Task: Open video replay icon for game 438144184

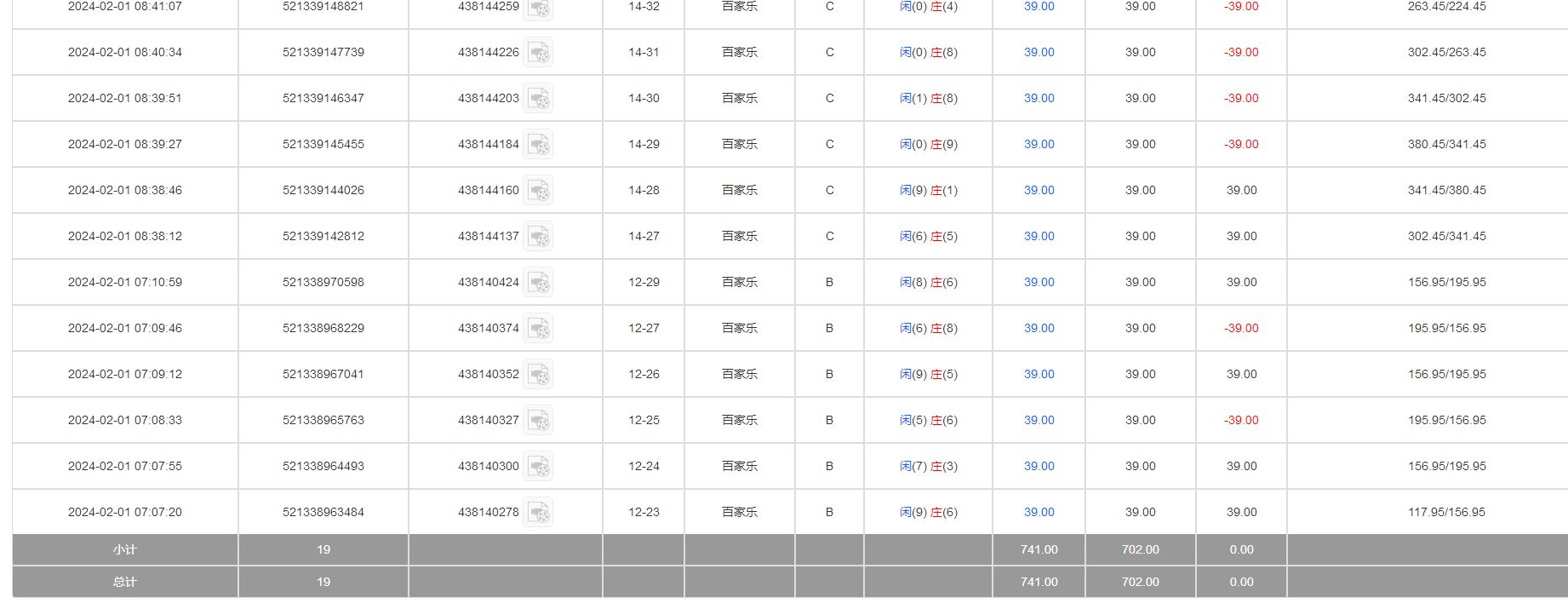Action: 538,145
